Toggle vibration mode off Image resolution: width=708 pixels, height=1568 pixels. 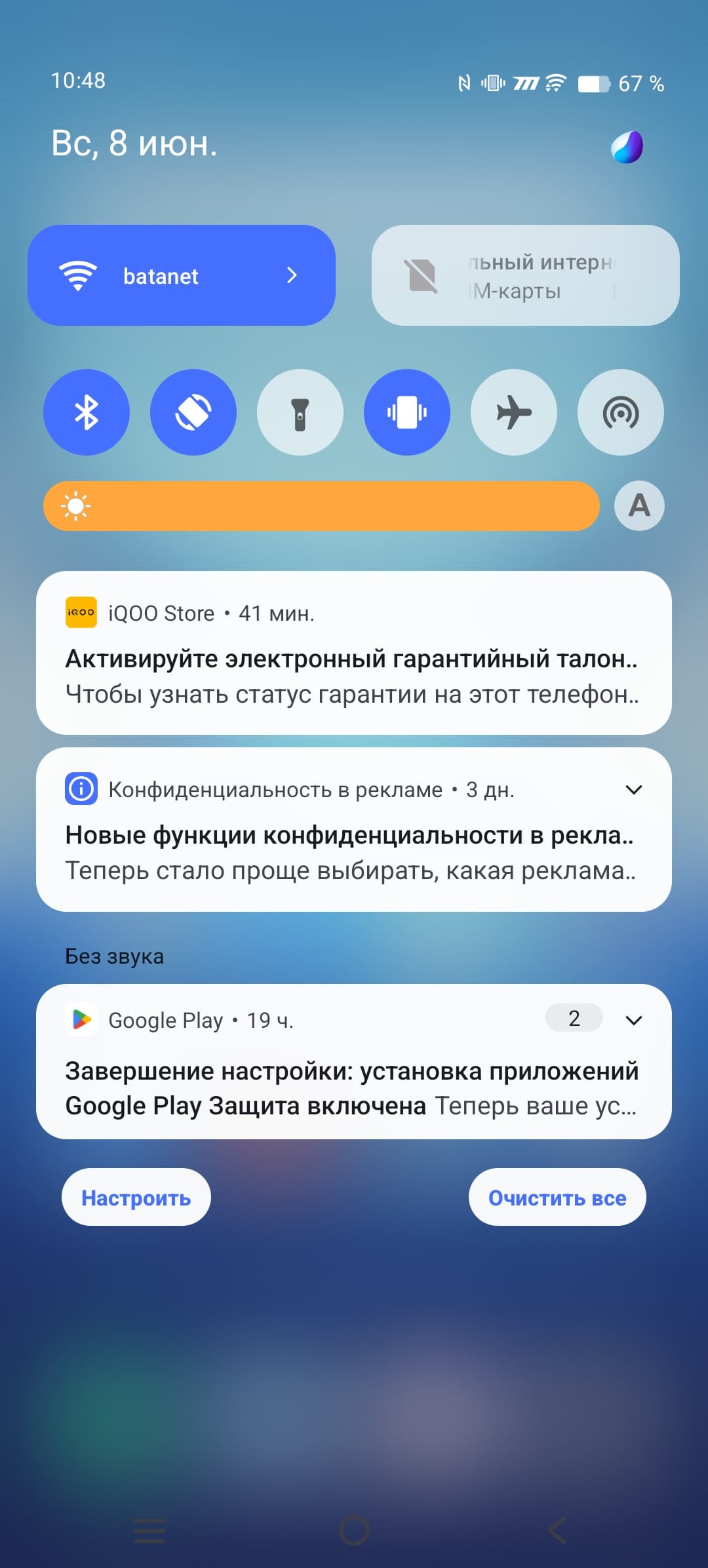pyautogui.click(x=407, y=412)
